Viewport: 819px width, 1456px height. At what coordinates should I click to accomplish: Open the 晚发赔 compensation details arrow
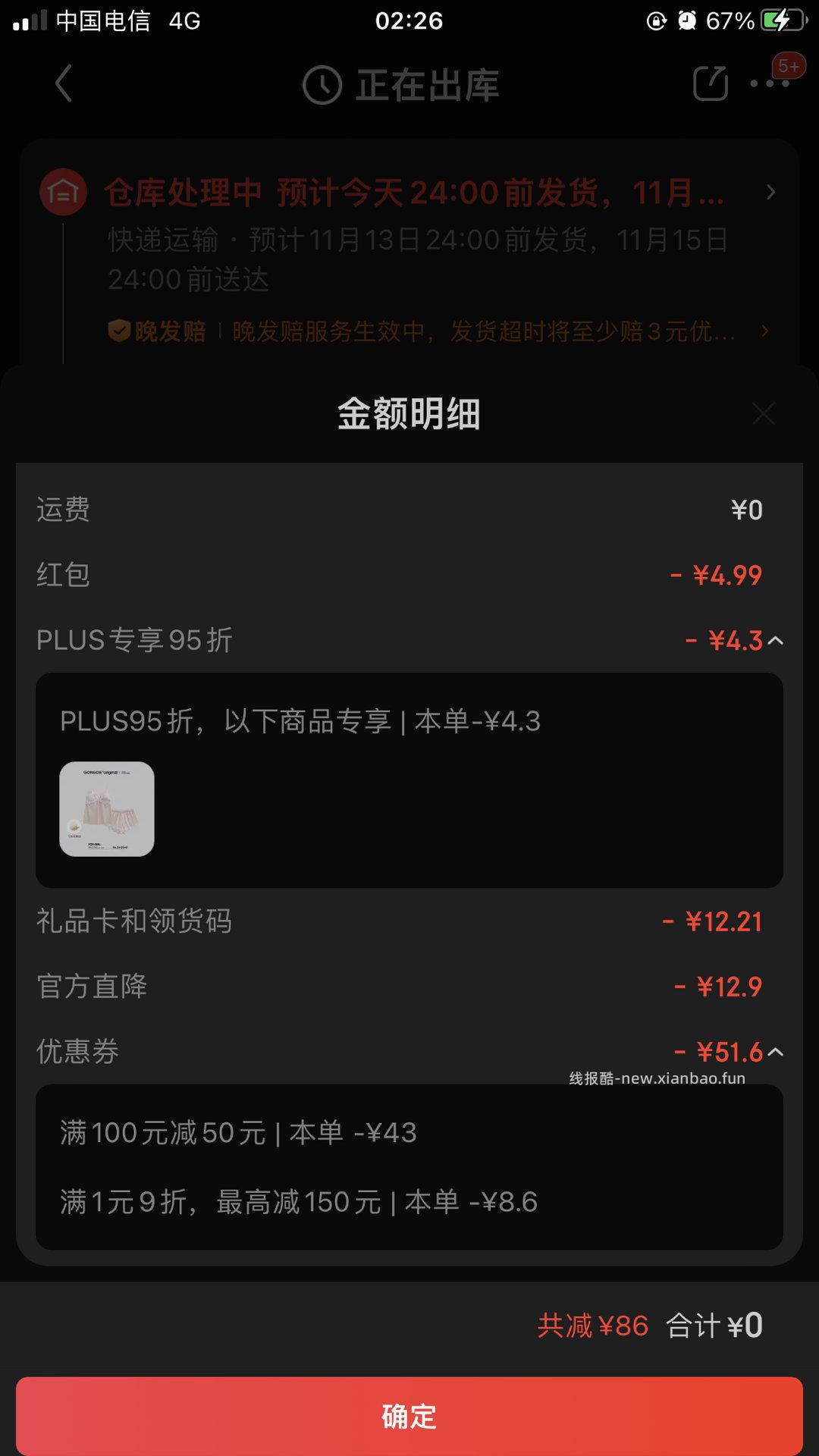766,331
